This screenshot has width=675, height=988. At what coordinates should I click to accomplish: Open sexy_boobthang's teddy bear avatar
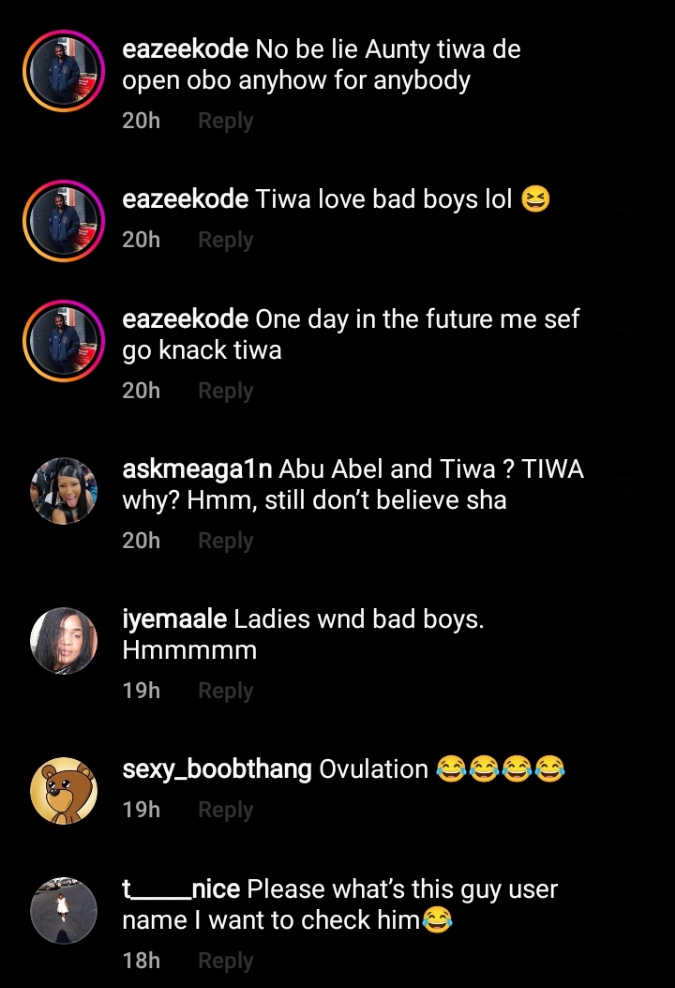(64, 790)
